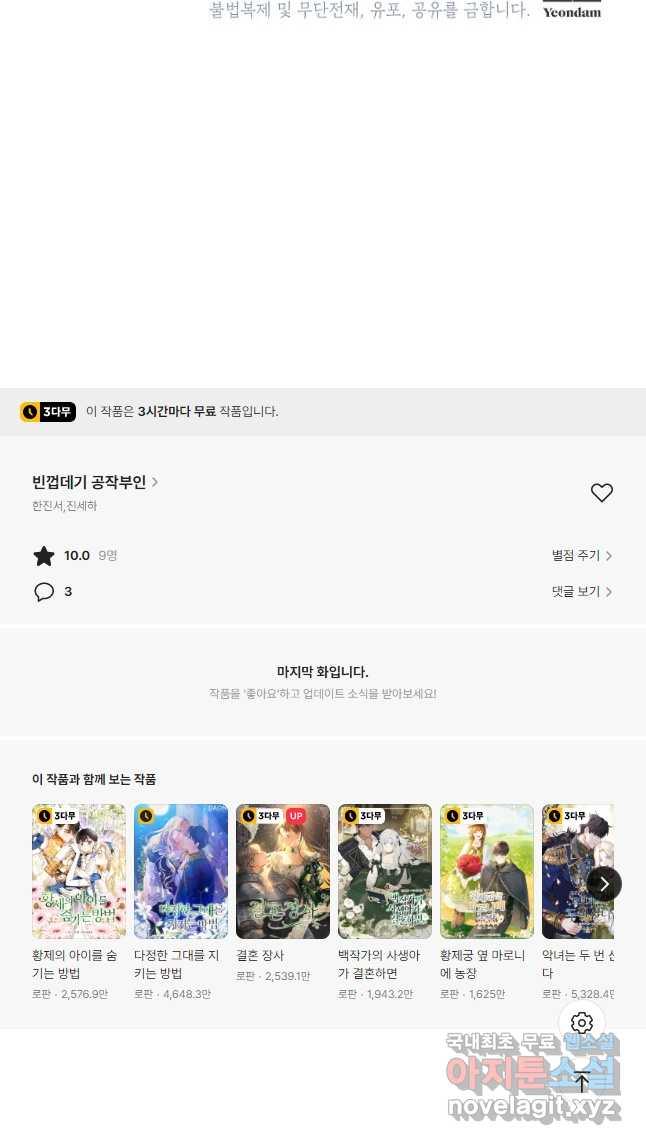The image size is (646, 1145).
Task: Open 황제의 아이를 숨기는 방법 webtoon
Action: 79,871
